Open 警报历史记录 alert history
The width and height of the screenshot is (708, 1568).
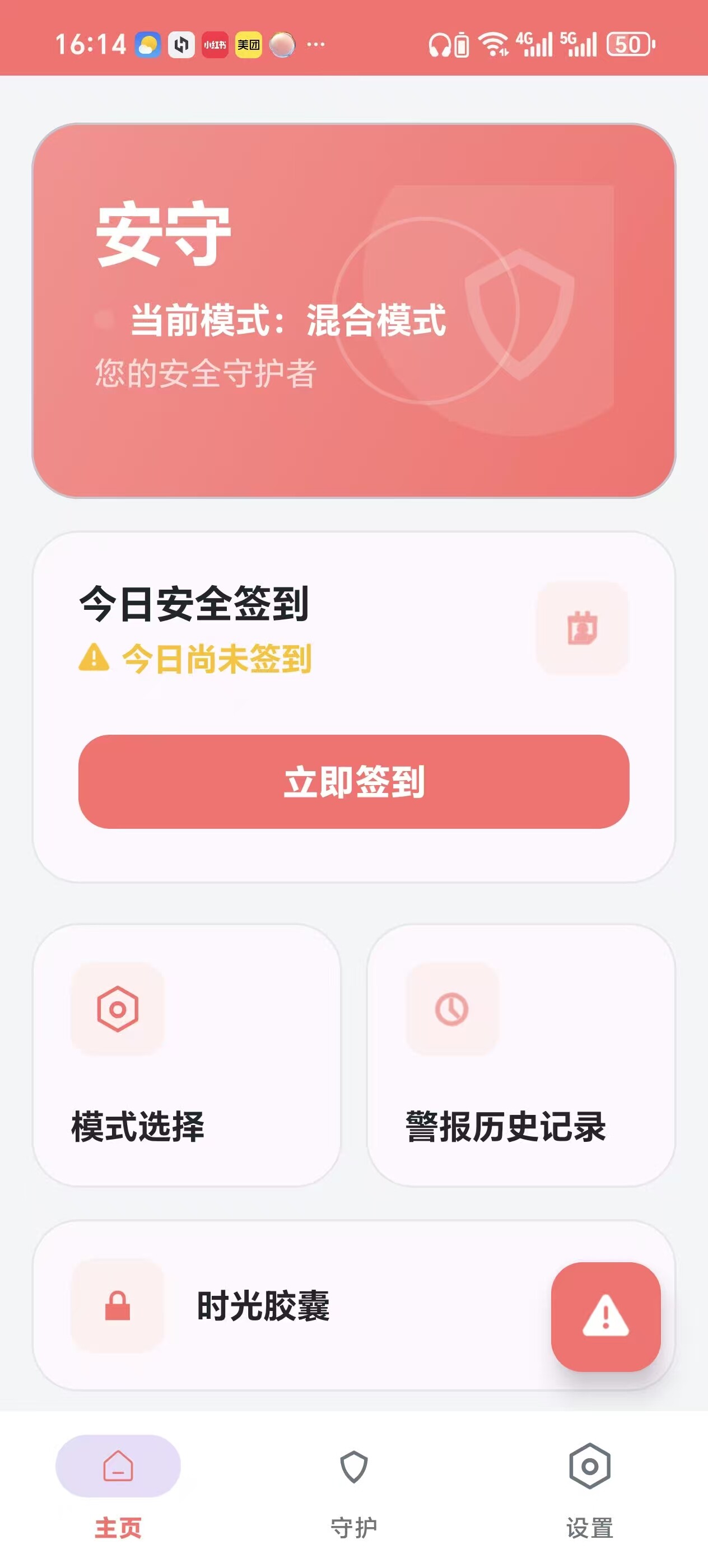[x=520, y=1055]
